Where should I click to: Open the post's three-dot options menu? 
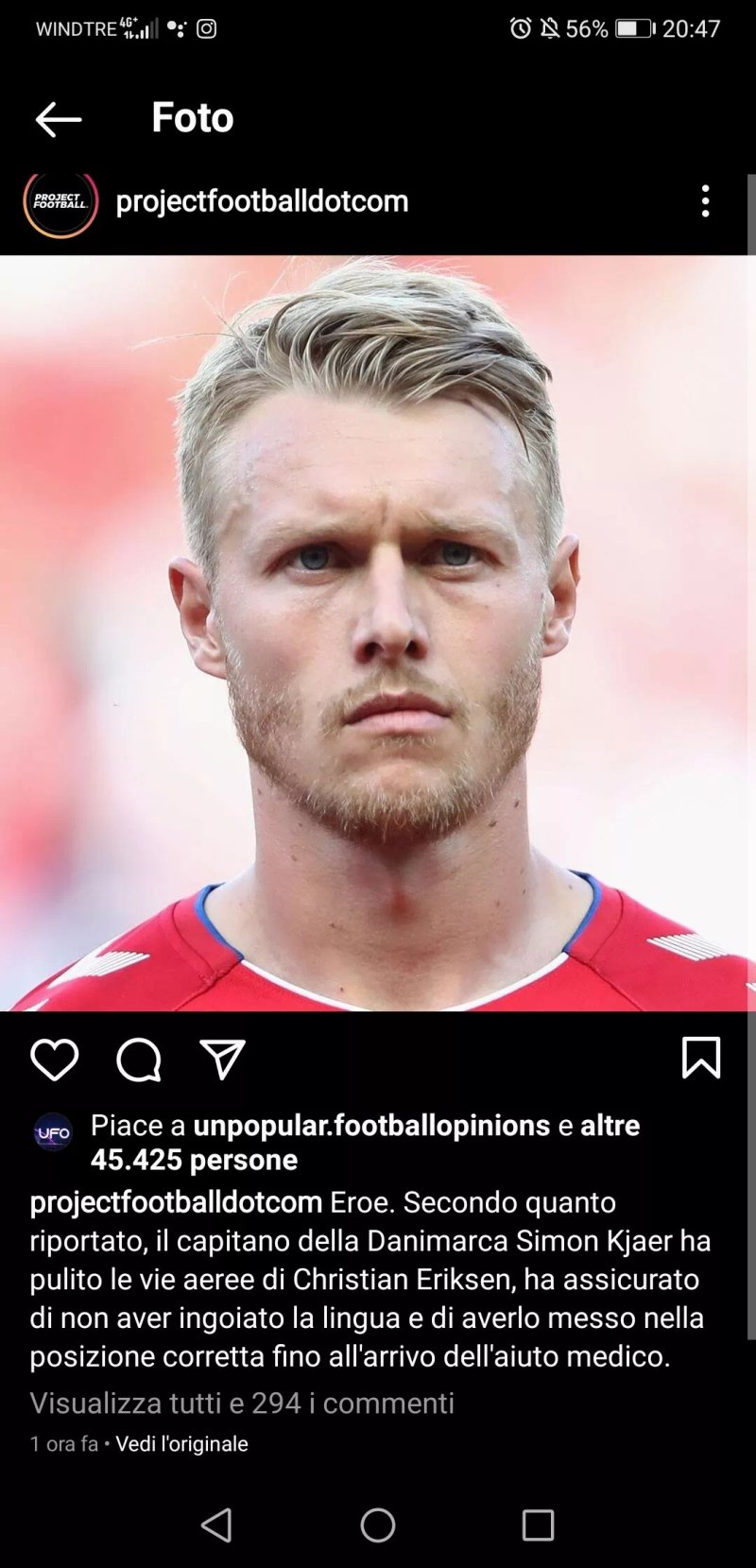pos(705,201)
